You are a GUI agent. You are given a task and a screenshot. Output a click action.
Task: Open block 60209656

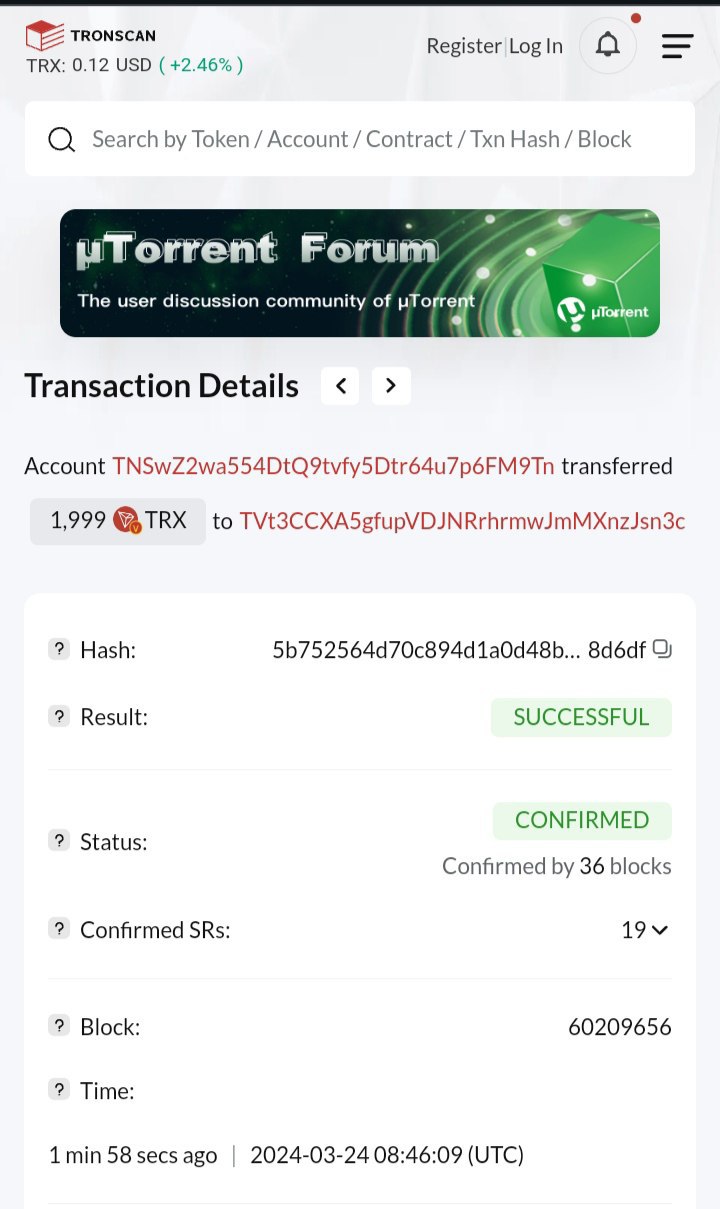point(620,1027)
